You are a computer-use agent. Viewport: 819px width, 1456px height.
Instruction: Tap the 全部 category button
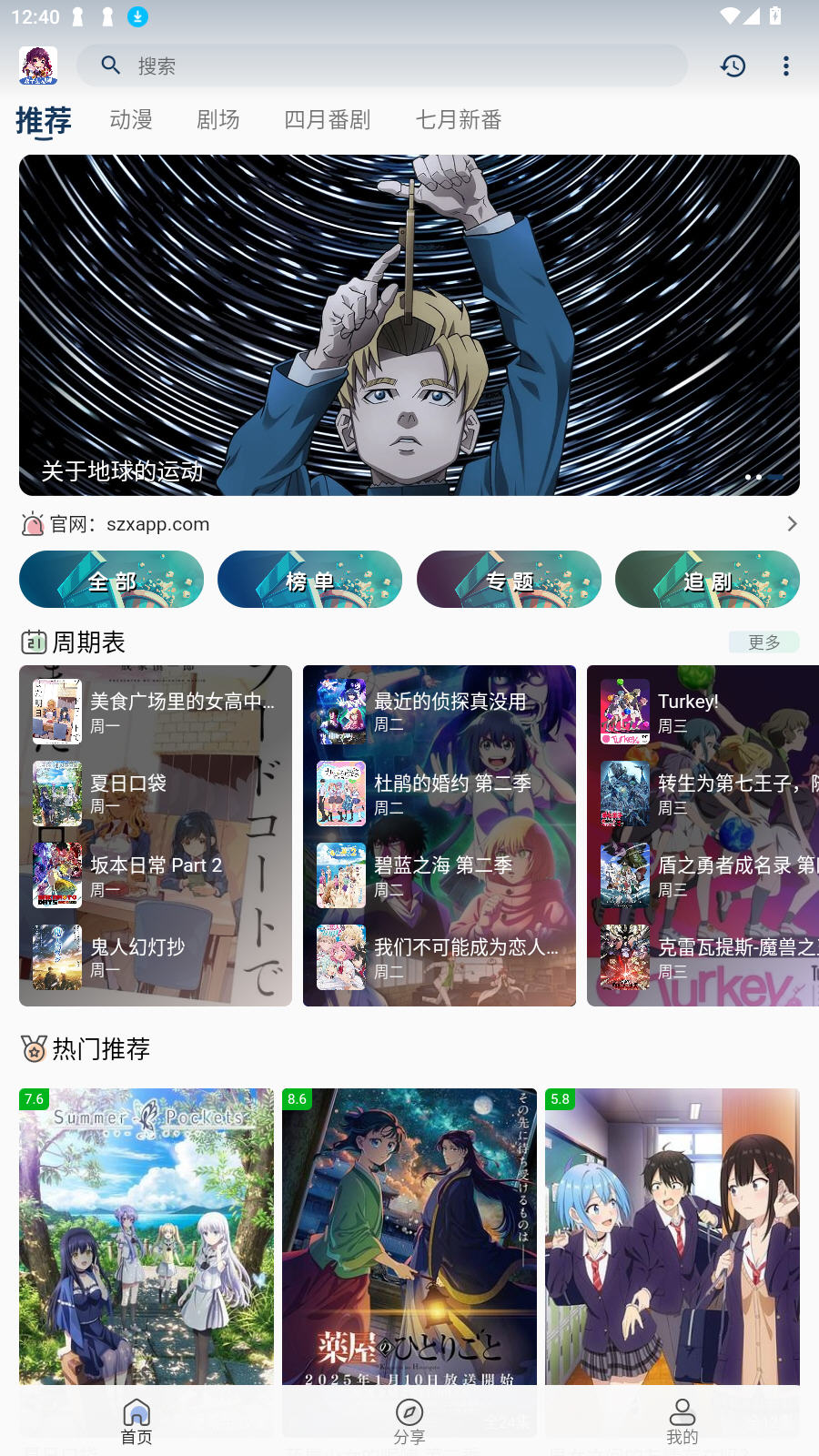[111, 580]
